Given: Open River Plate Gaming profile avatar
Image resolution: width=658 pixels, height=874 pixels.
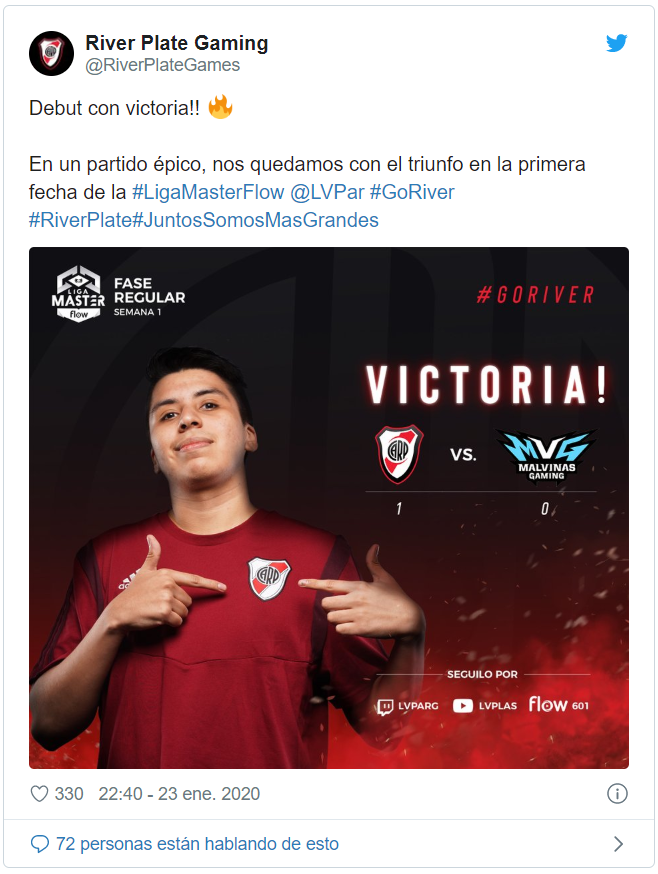Looking at the screenshot, I should (52, 54).
